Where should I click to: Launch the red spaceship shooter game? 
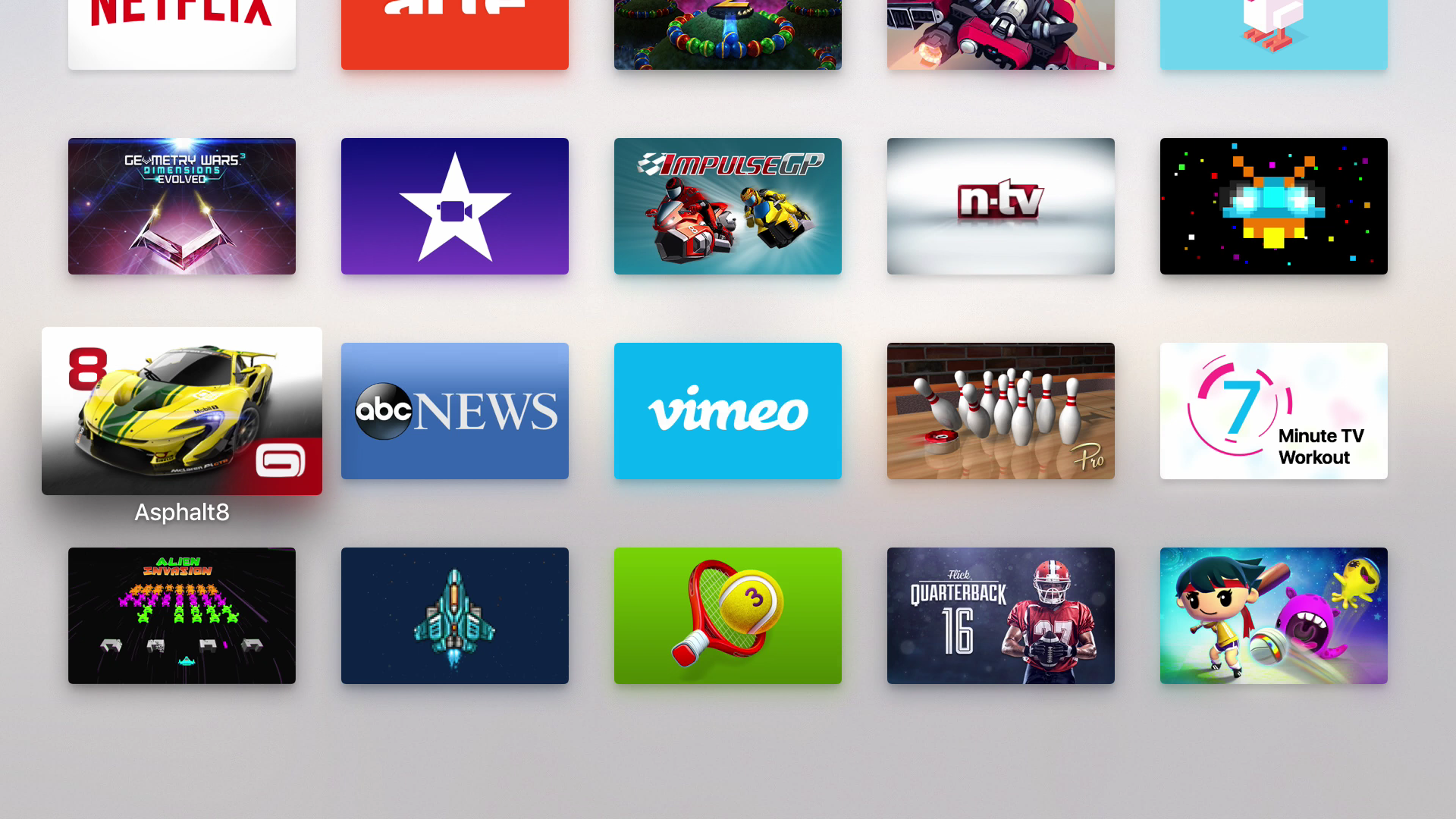point(1001,34)
